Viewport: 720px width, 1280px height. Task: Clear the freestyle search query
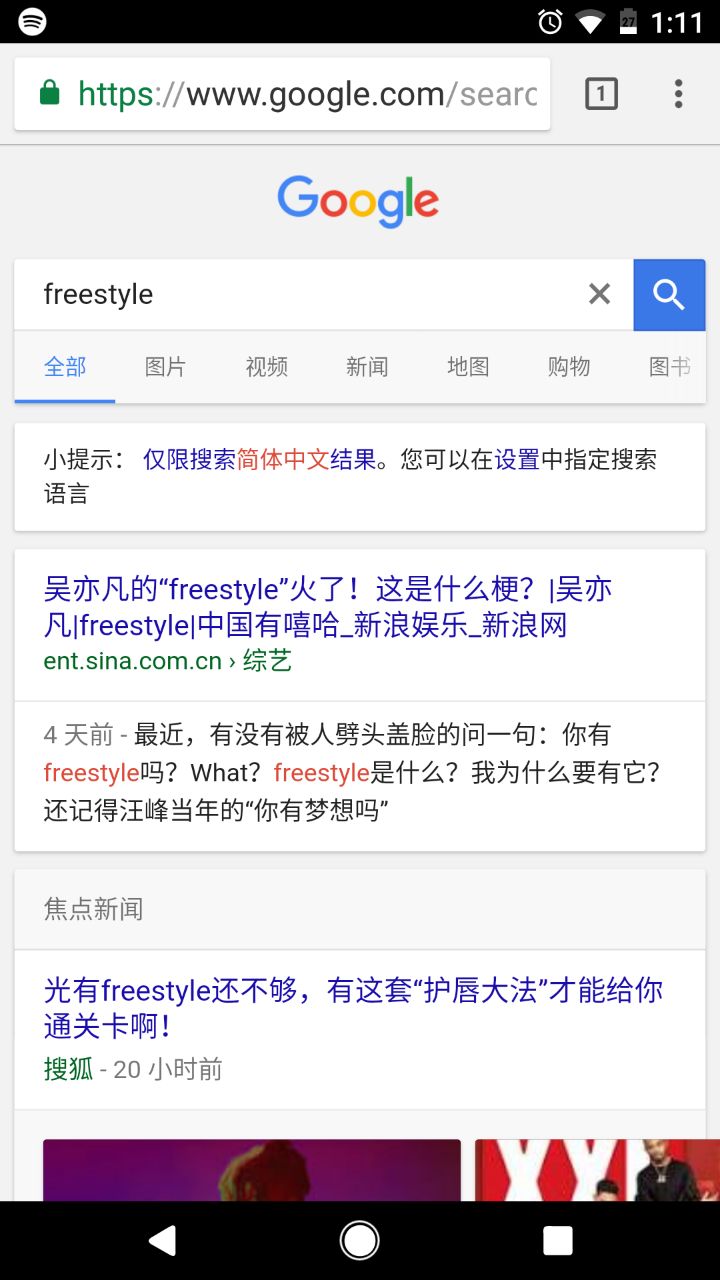pos(599,294)
